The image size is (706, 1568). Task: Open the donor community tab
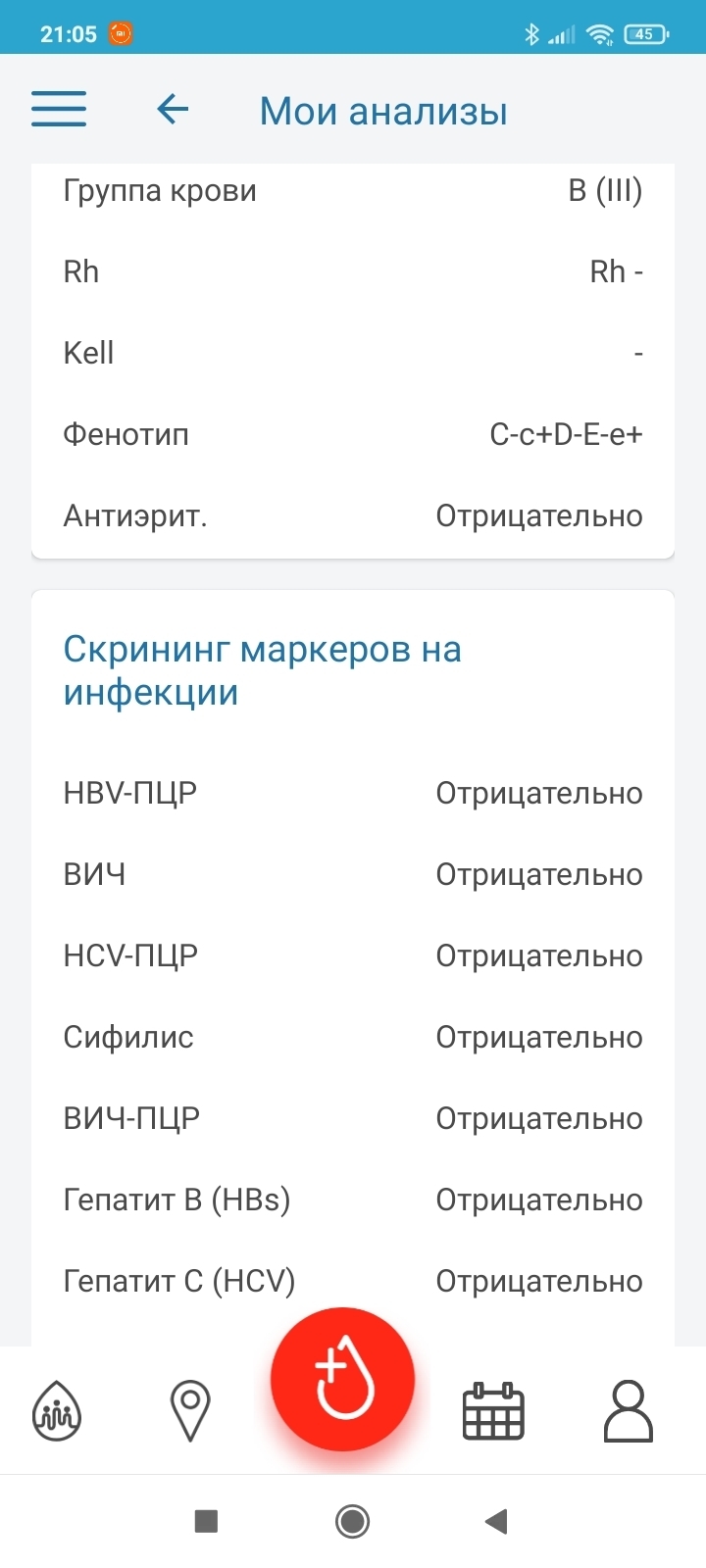tap(57, 1411)
